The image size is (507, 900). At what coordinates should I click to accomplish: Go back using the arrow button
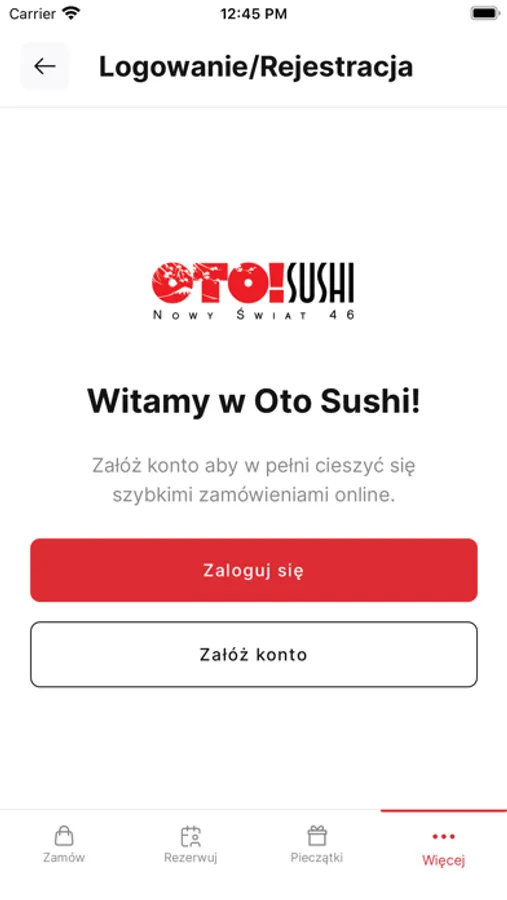(45, 67)
